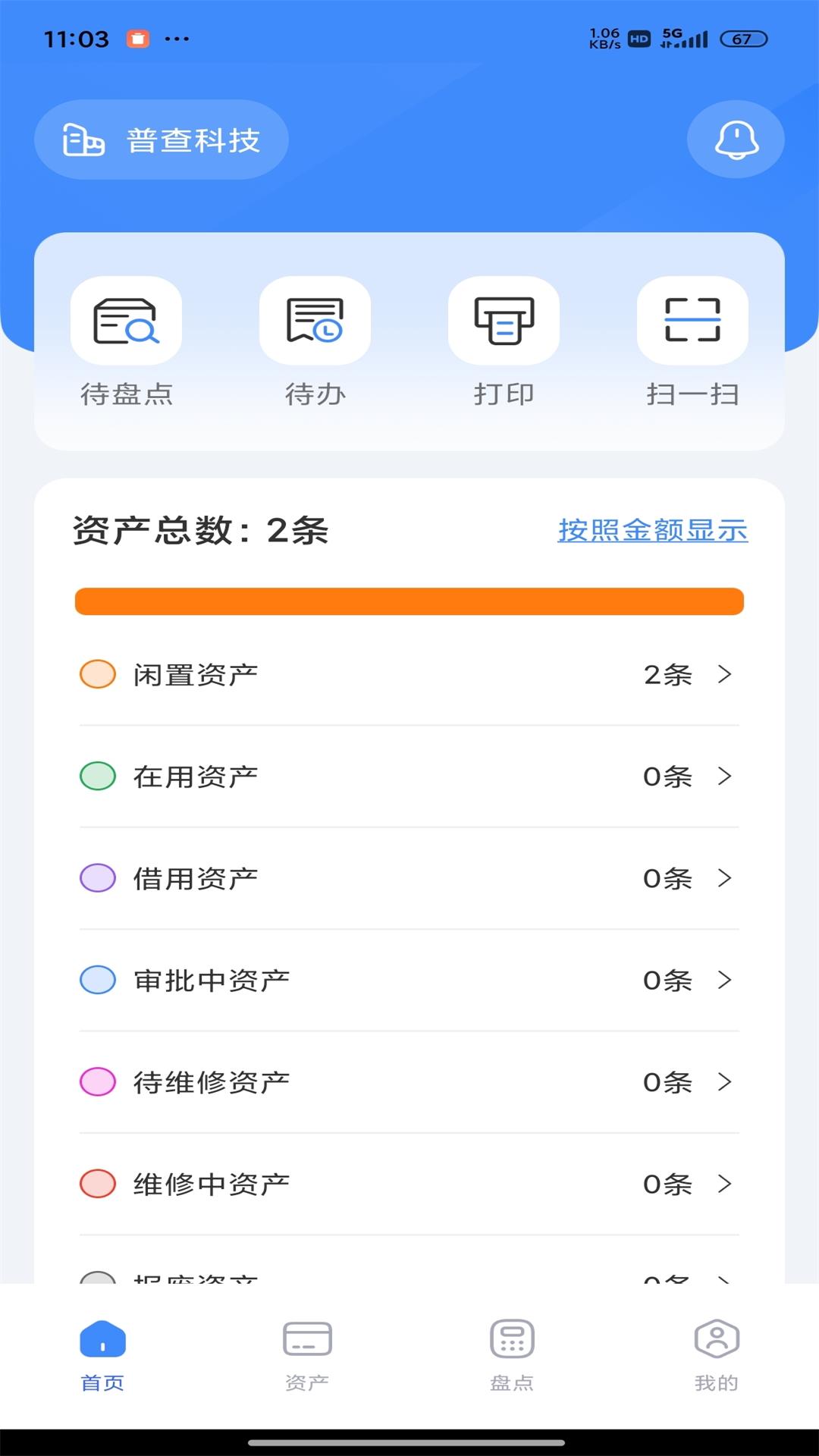Click the 按照金额显示 link

pyautogui.click(x=651, y=532)
